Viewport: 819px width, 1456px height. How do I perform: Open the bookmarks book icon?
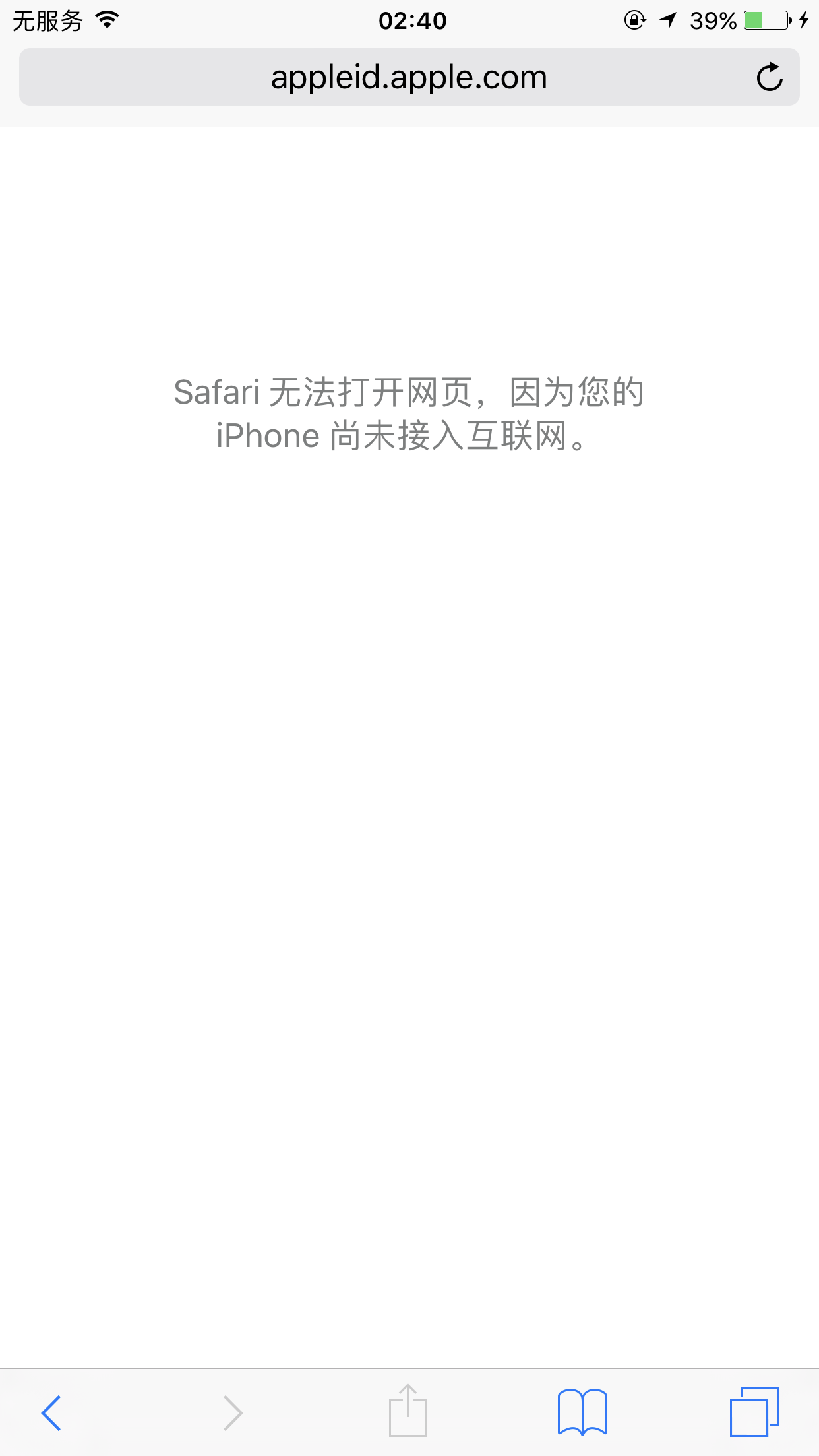[x=582, y=1412]
